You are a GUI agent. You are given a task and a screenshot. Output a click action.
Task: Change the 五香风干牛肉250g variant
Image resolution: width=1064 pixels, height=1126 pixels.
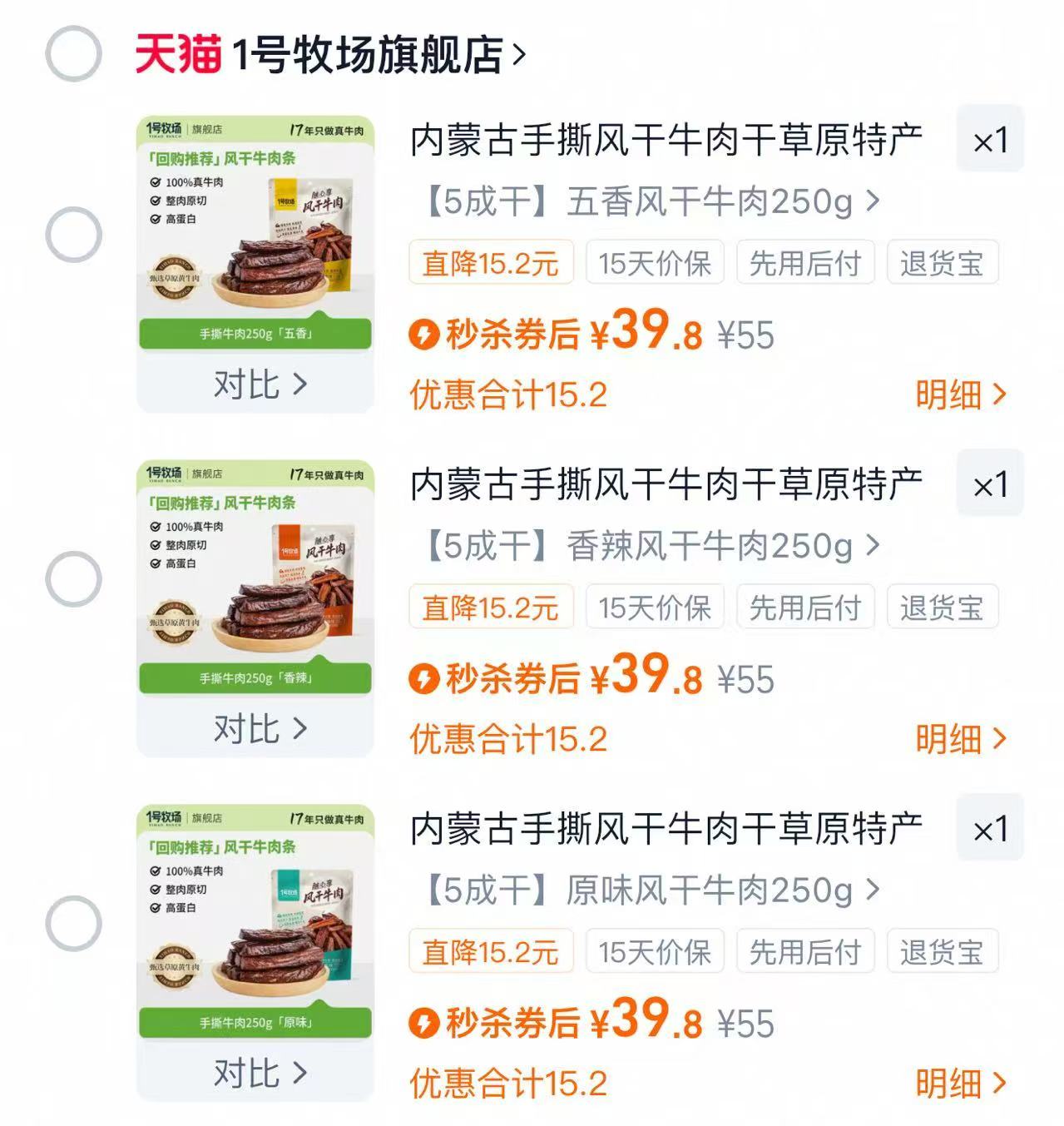(x=652, y=201)
